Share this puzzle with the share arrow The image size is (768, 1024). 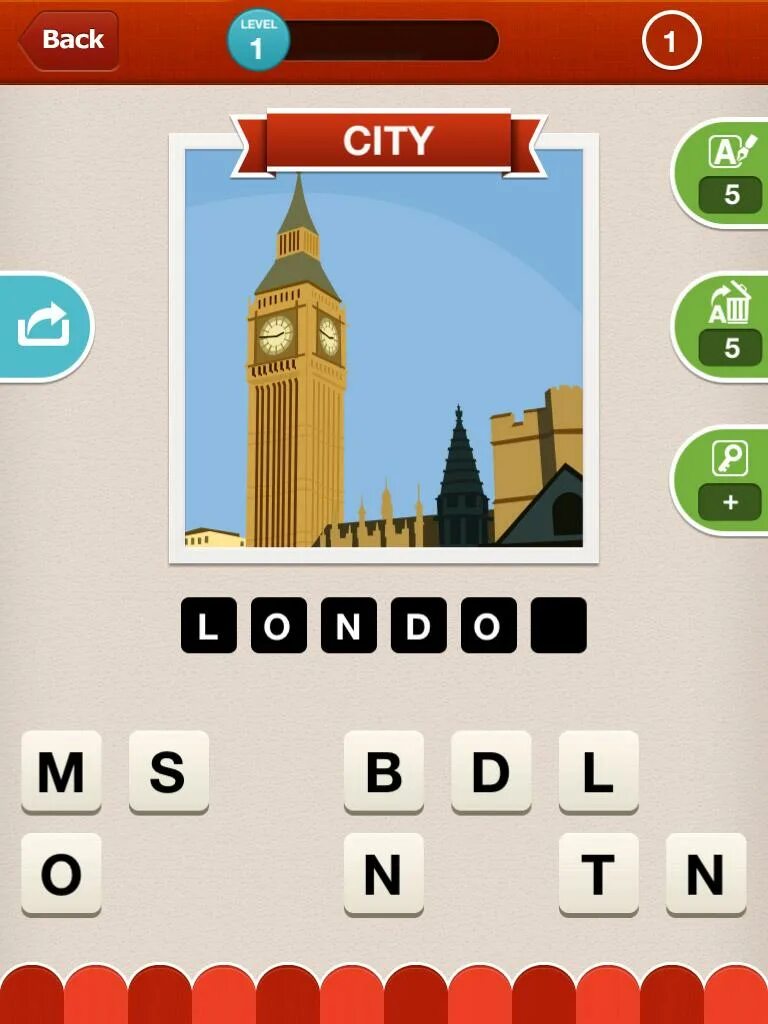45,326
